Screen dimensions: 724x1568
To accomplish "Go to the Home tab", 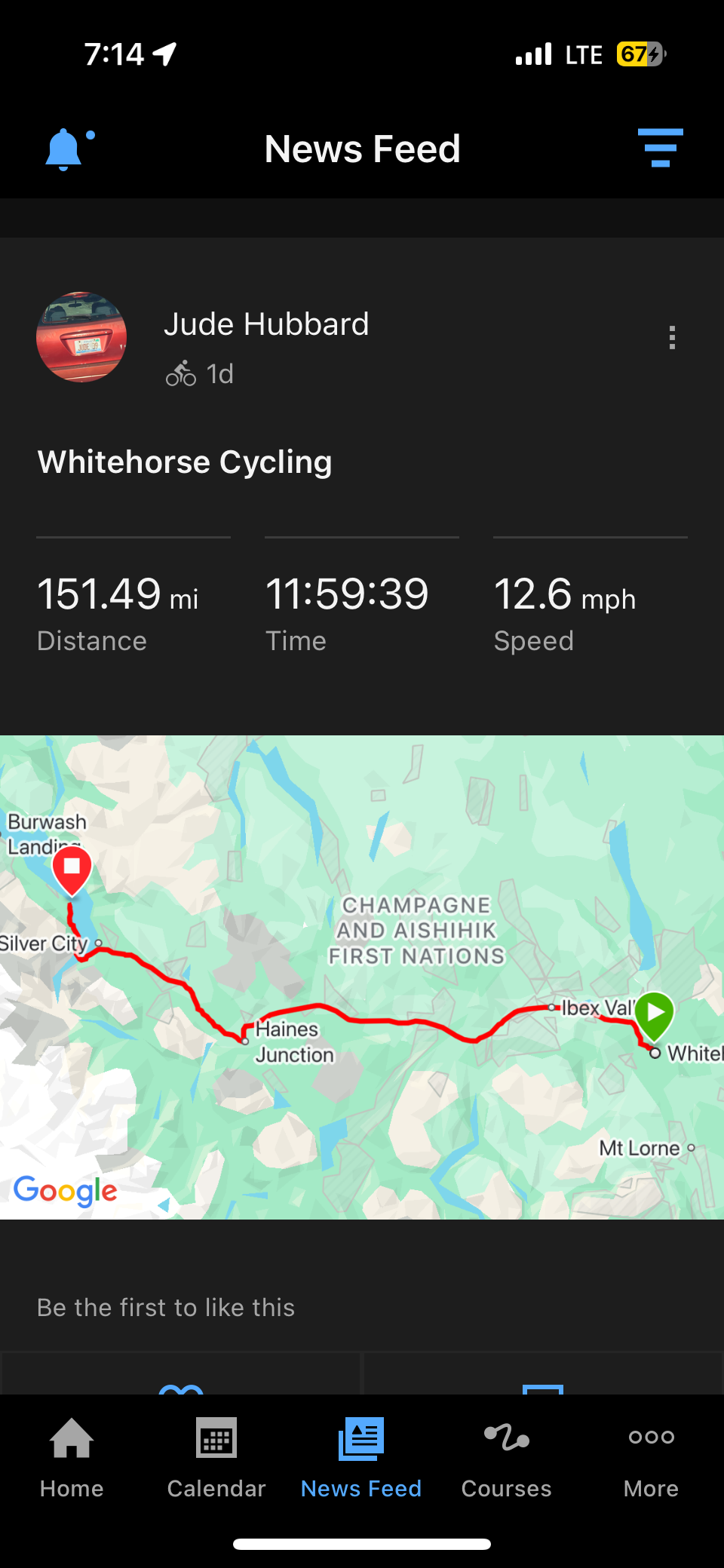I will pos(72,1457).
